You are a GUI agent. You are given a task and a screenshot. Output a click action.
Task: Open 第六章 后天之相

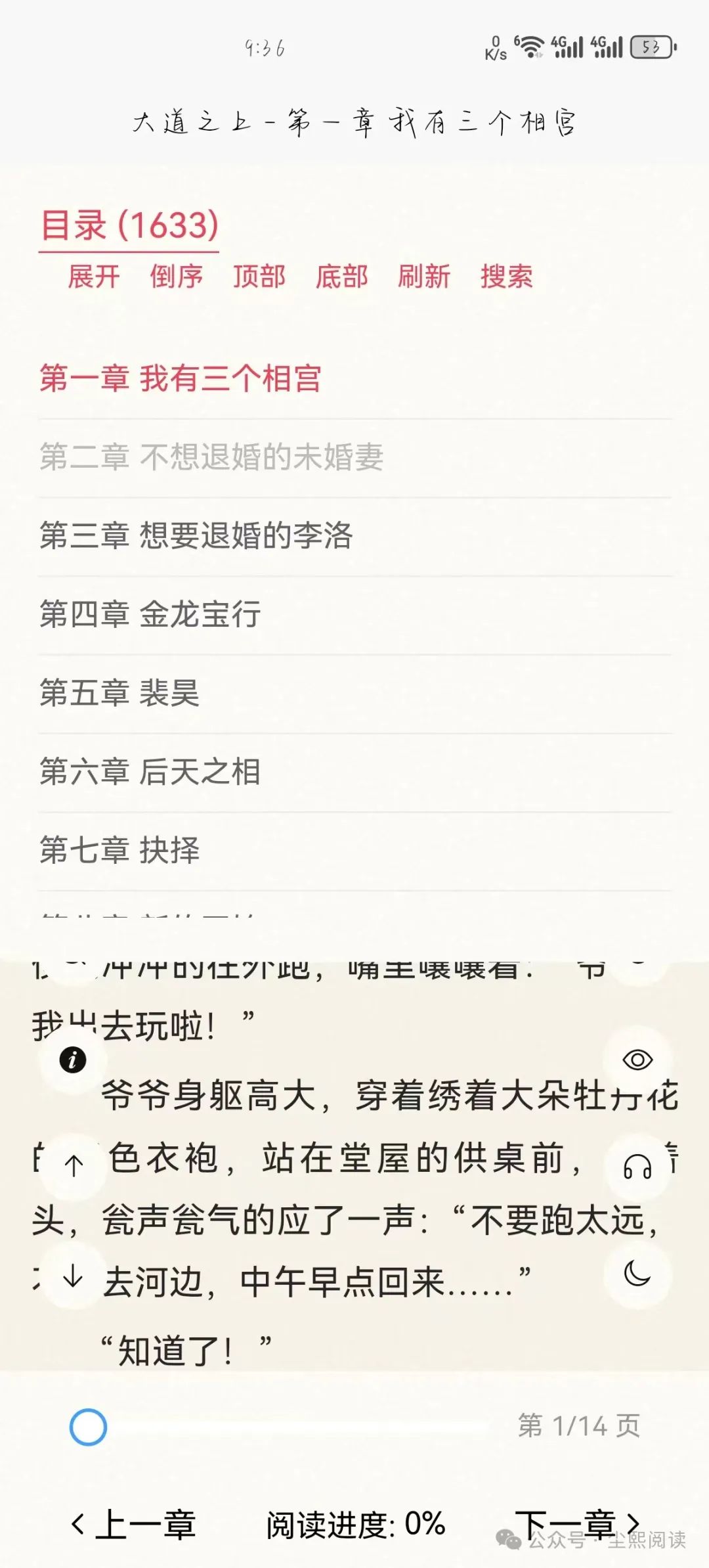pyautogui.click(x=150, y=772)
